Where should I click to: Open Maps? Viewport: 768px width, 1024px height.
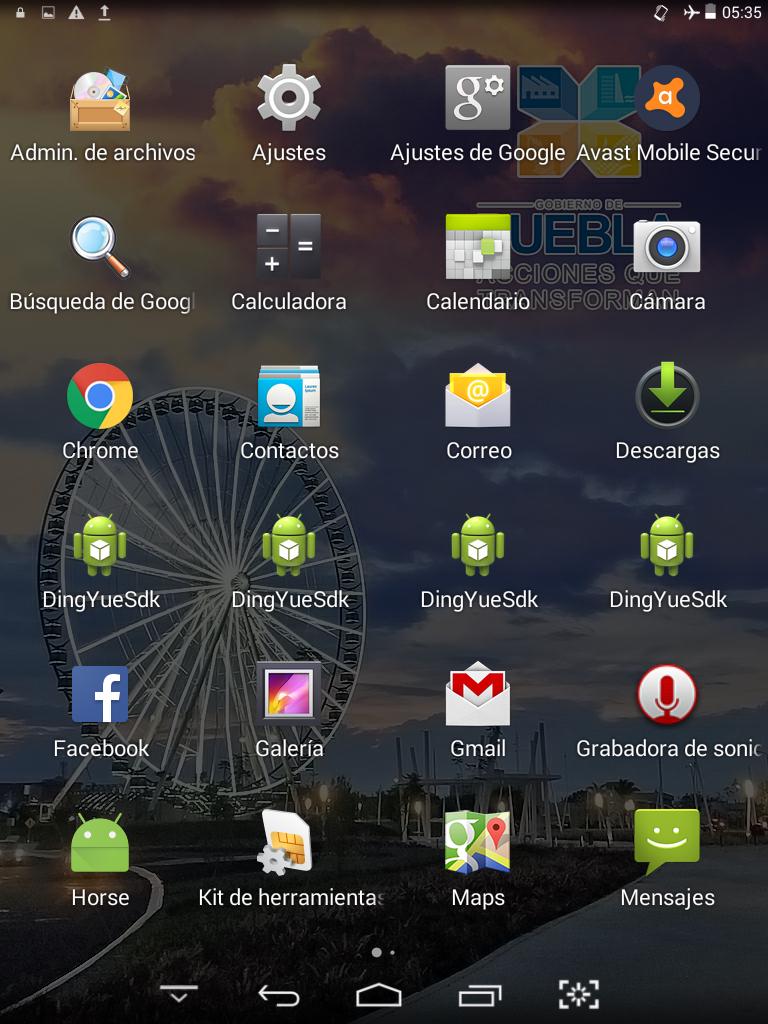pyautogui.click(x=478, y=843)
